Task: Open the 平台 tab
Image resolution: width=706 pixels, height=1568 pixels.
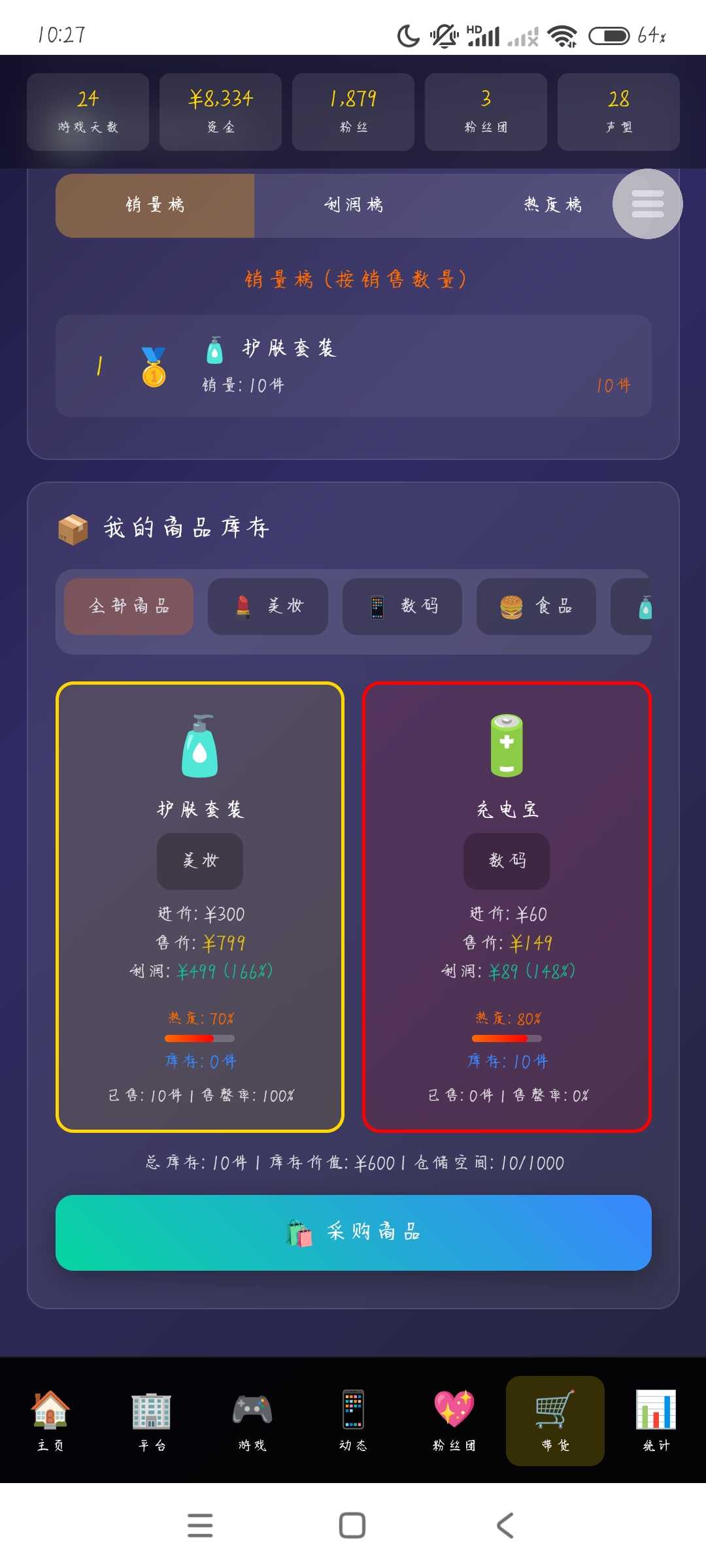Action: click(x=152, y=1420)
